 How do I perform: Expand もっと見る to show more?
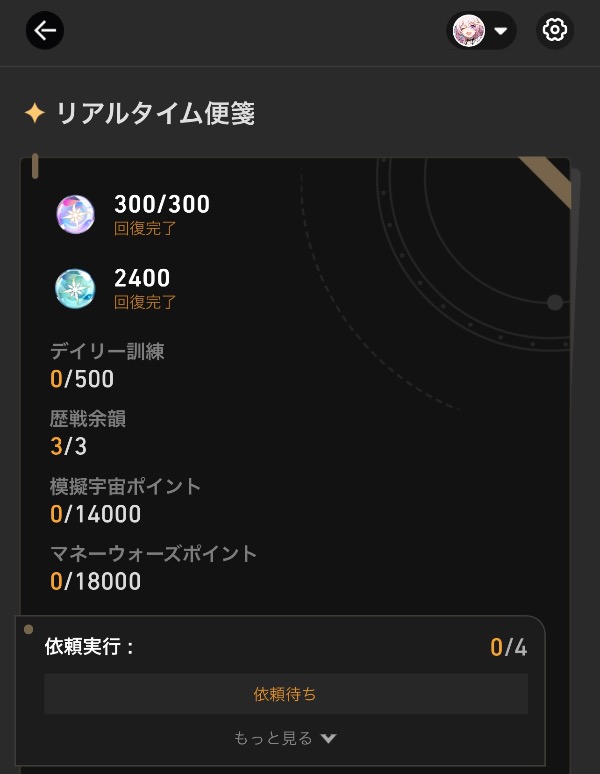click(x=285, y=739)
